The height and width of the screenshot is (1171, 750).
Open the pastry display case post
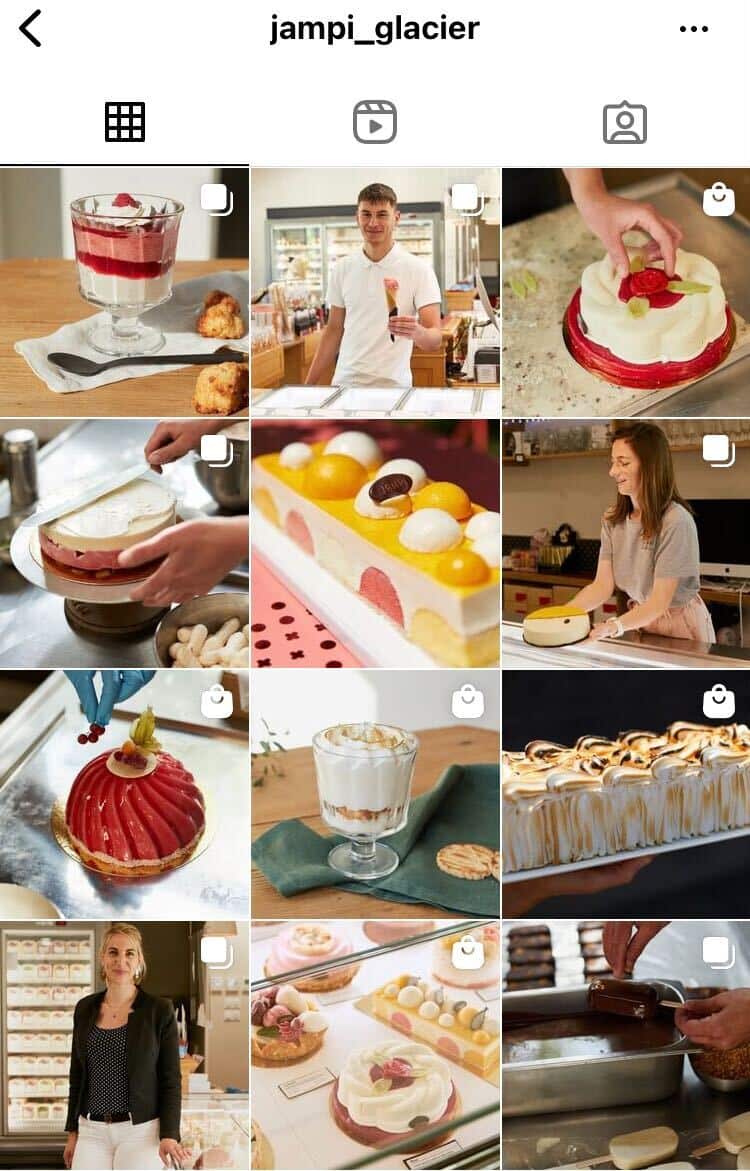coord(375,1045)
